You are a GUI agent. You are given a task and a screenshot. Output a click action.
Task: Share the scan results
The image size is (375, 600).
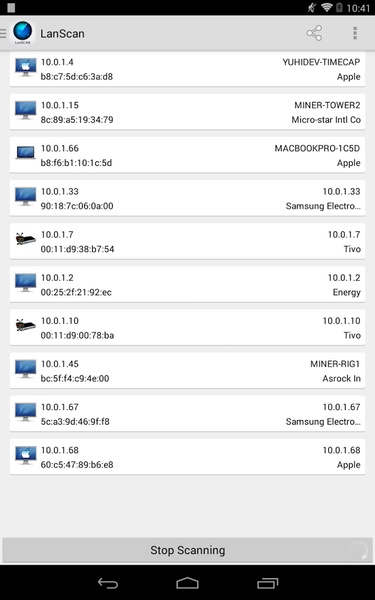314,33
